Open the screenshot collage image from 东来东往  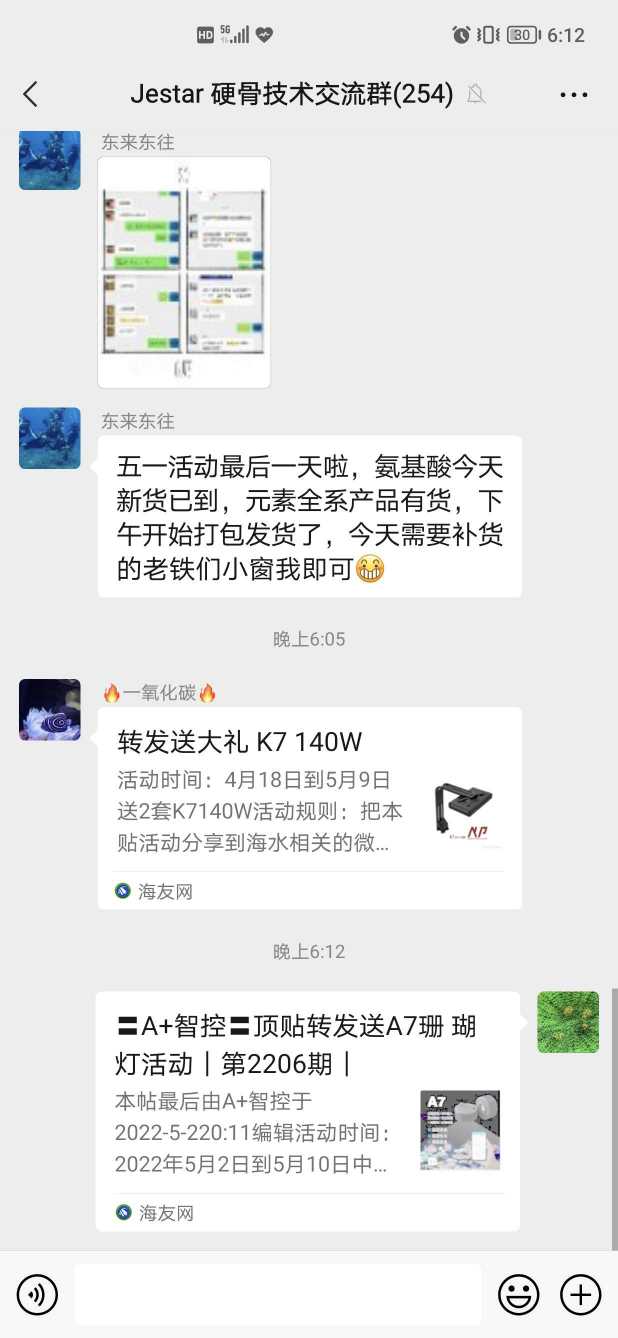click(x=184, y=272)
